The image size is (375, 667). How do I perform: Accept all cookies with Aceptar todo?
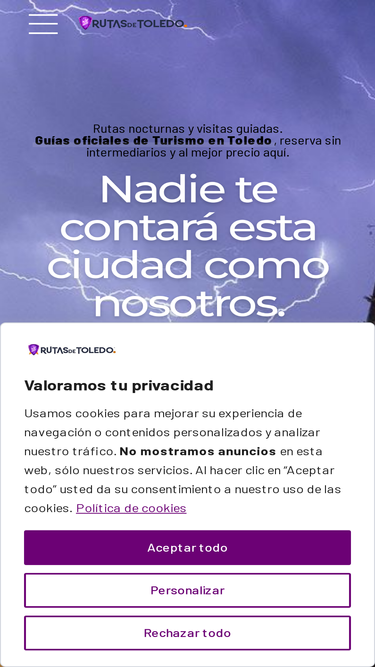[x=188, y=547]
